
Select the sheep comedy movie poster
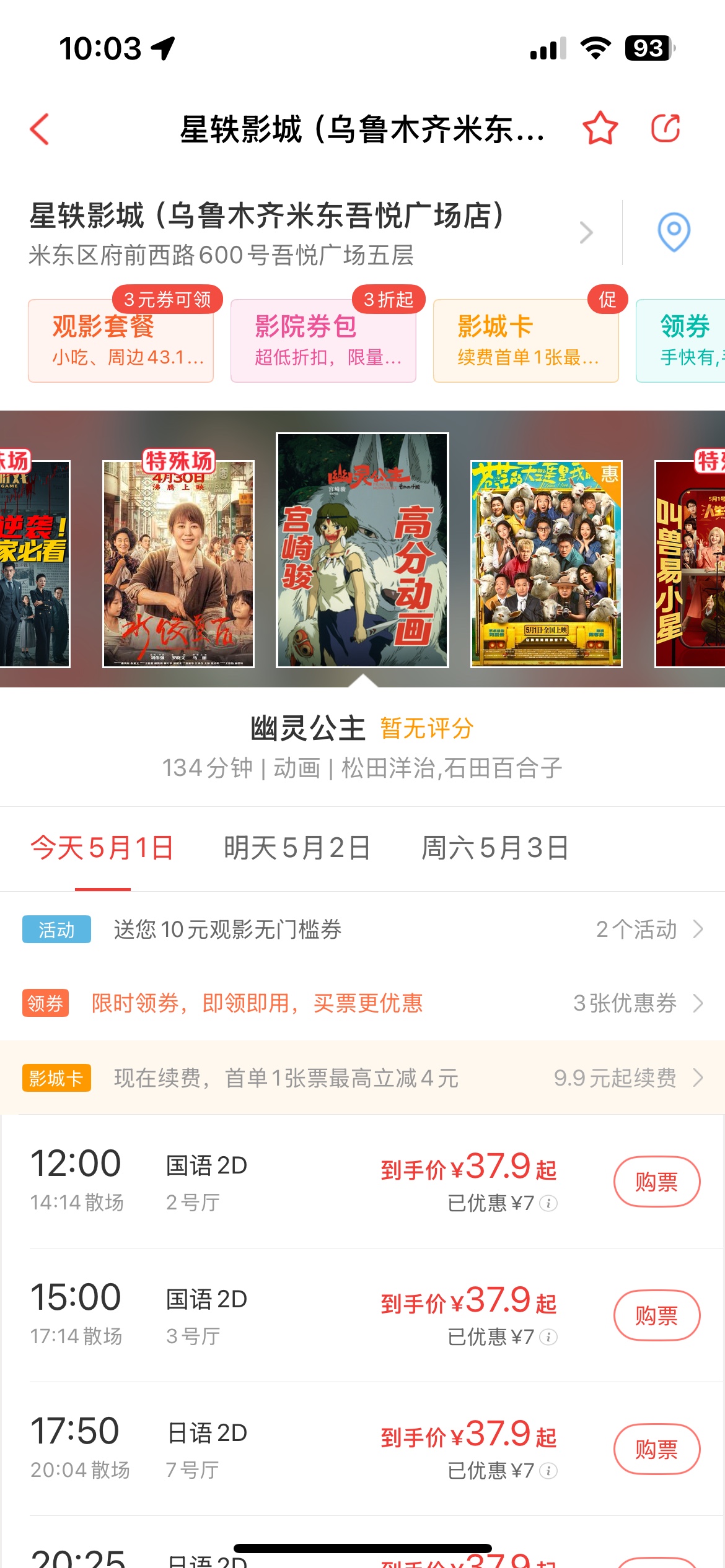tap(546, 564)
